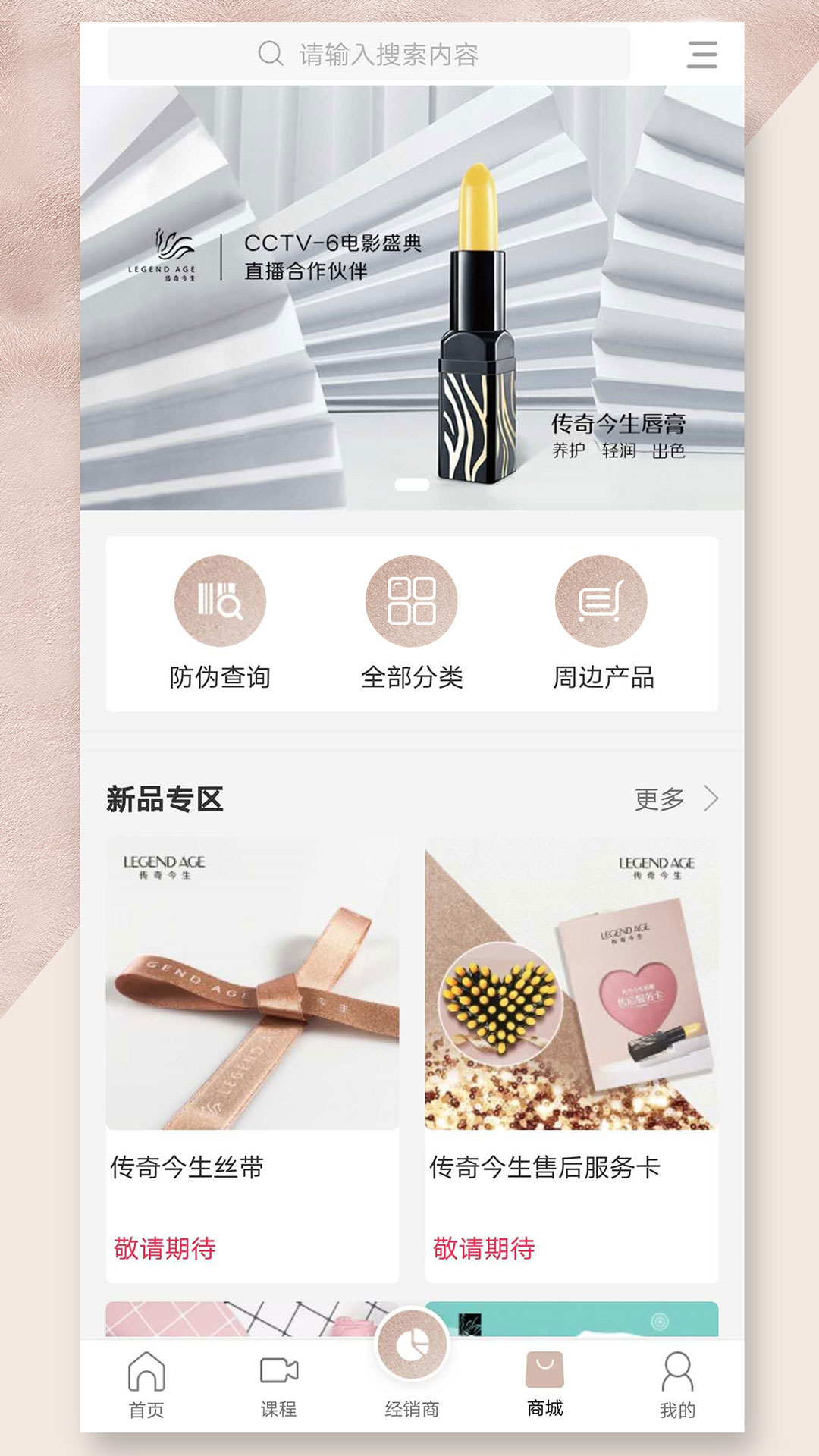Switch to the 首页 tab

click(x=146, y=1385)
